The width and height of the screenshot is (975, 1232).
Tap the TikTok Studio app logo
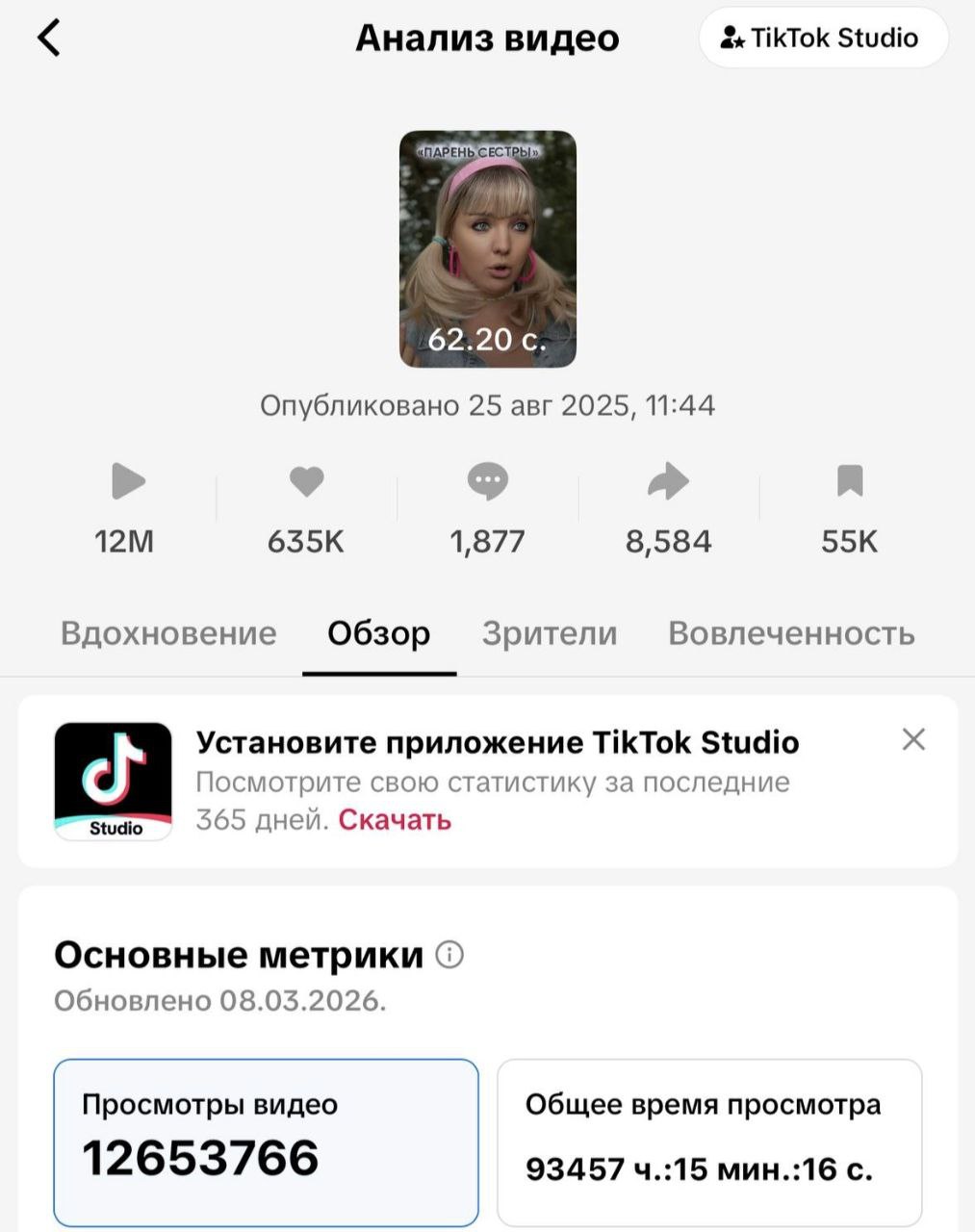pos(113,780)
